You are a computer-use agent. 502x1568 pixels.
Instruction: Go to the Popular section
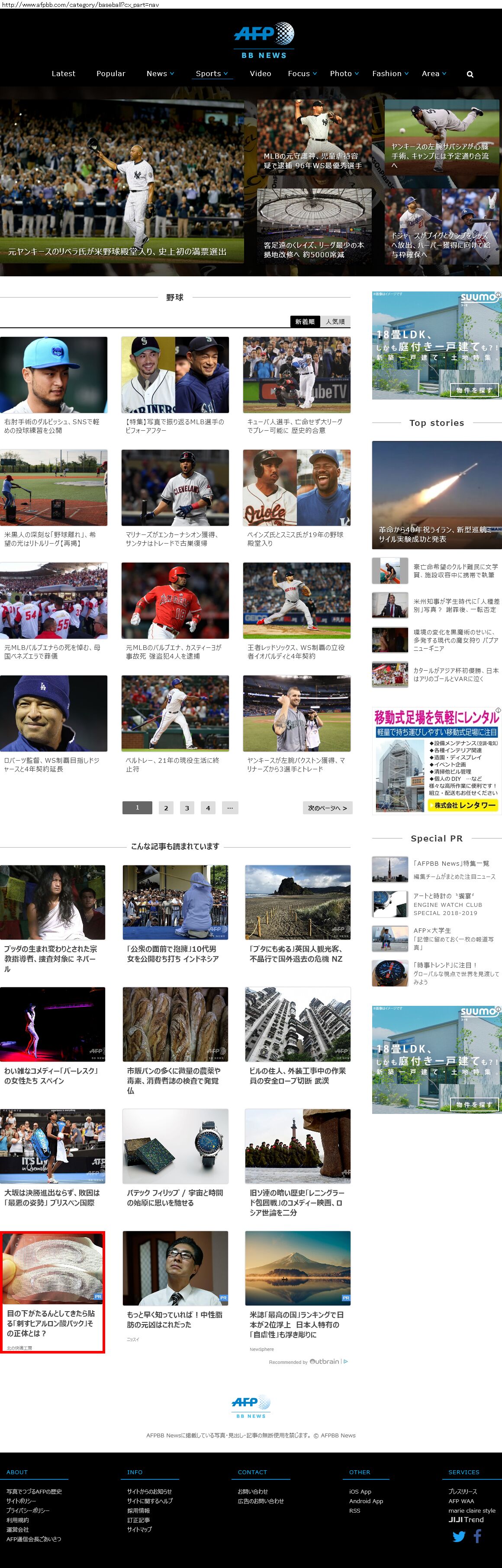tap(111, 74)
